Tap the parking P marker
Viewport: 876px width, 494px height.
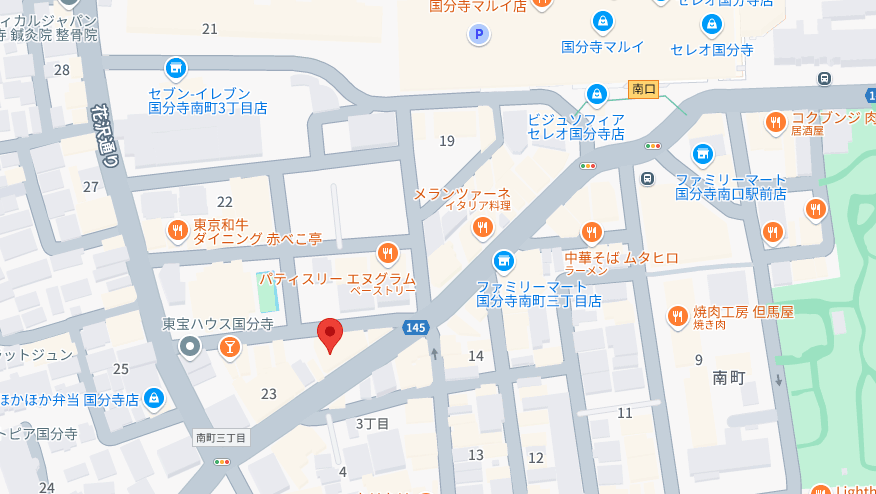[479, 36]
